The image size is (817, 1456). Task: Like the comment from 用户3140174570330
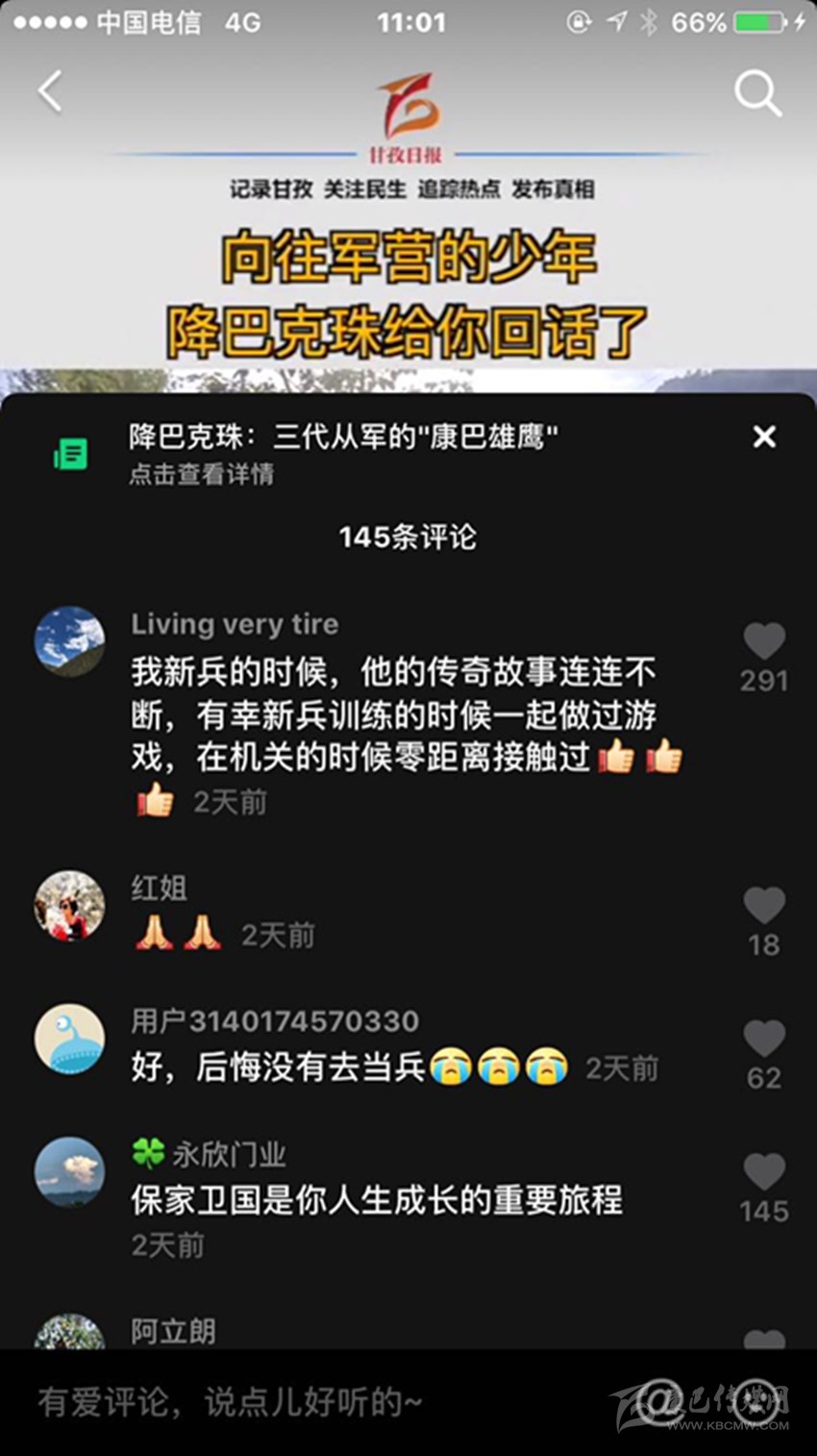764,1040
